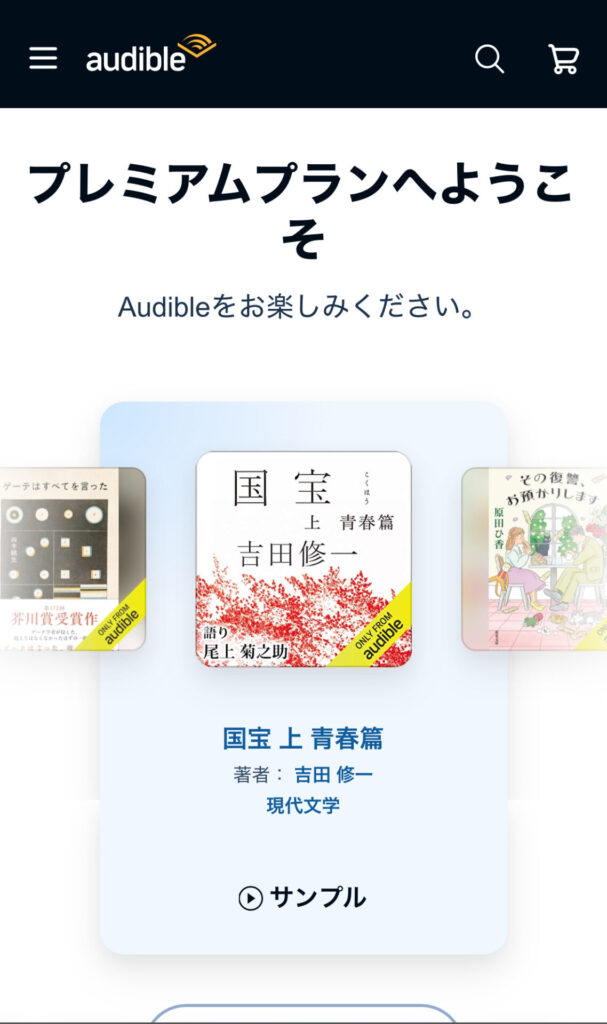Open the 国宝 上 青春篇 cover

click(304, 559)
